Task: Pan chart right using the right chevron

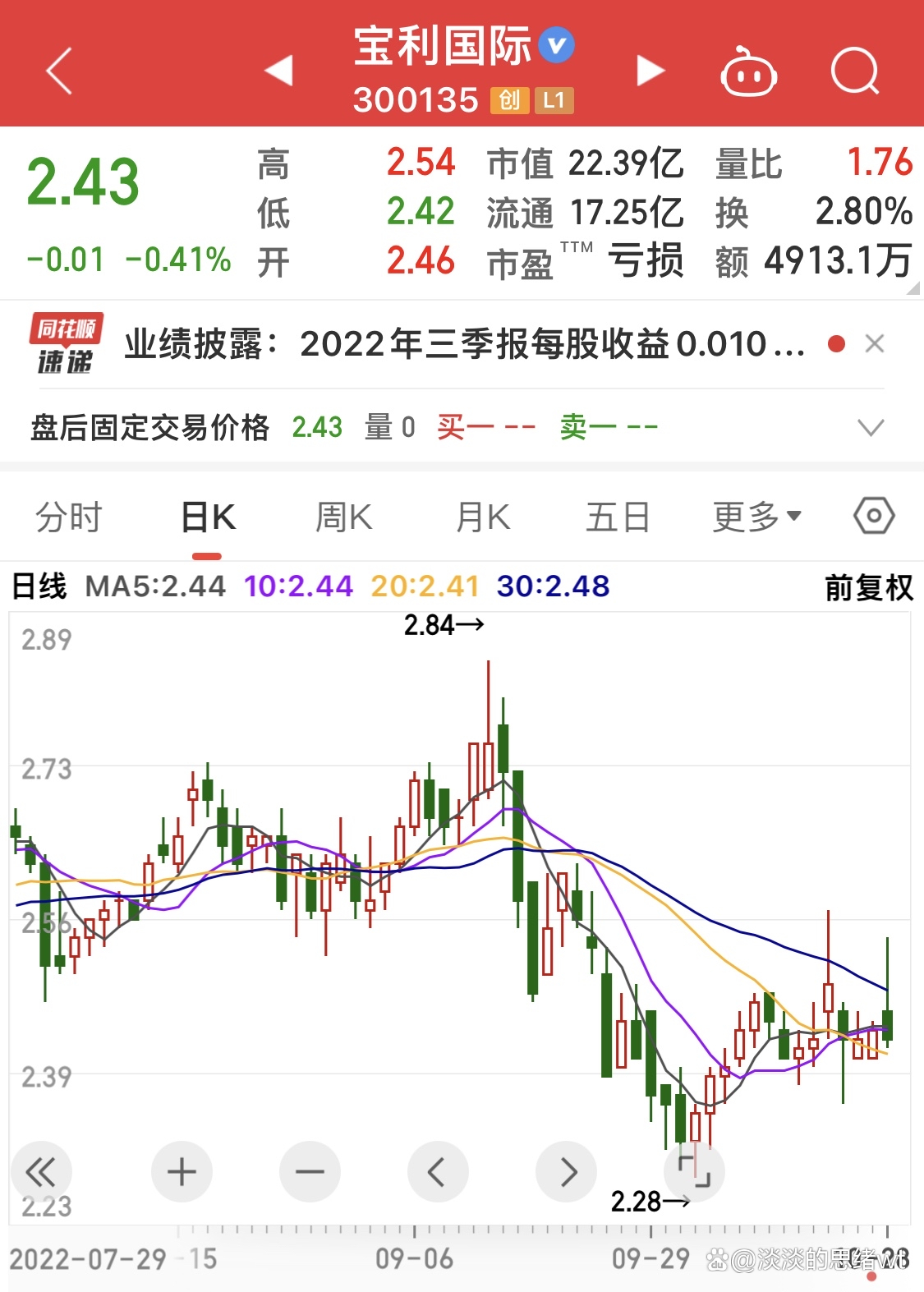Action: [x=566, y=1172]
